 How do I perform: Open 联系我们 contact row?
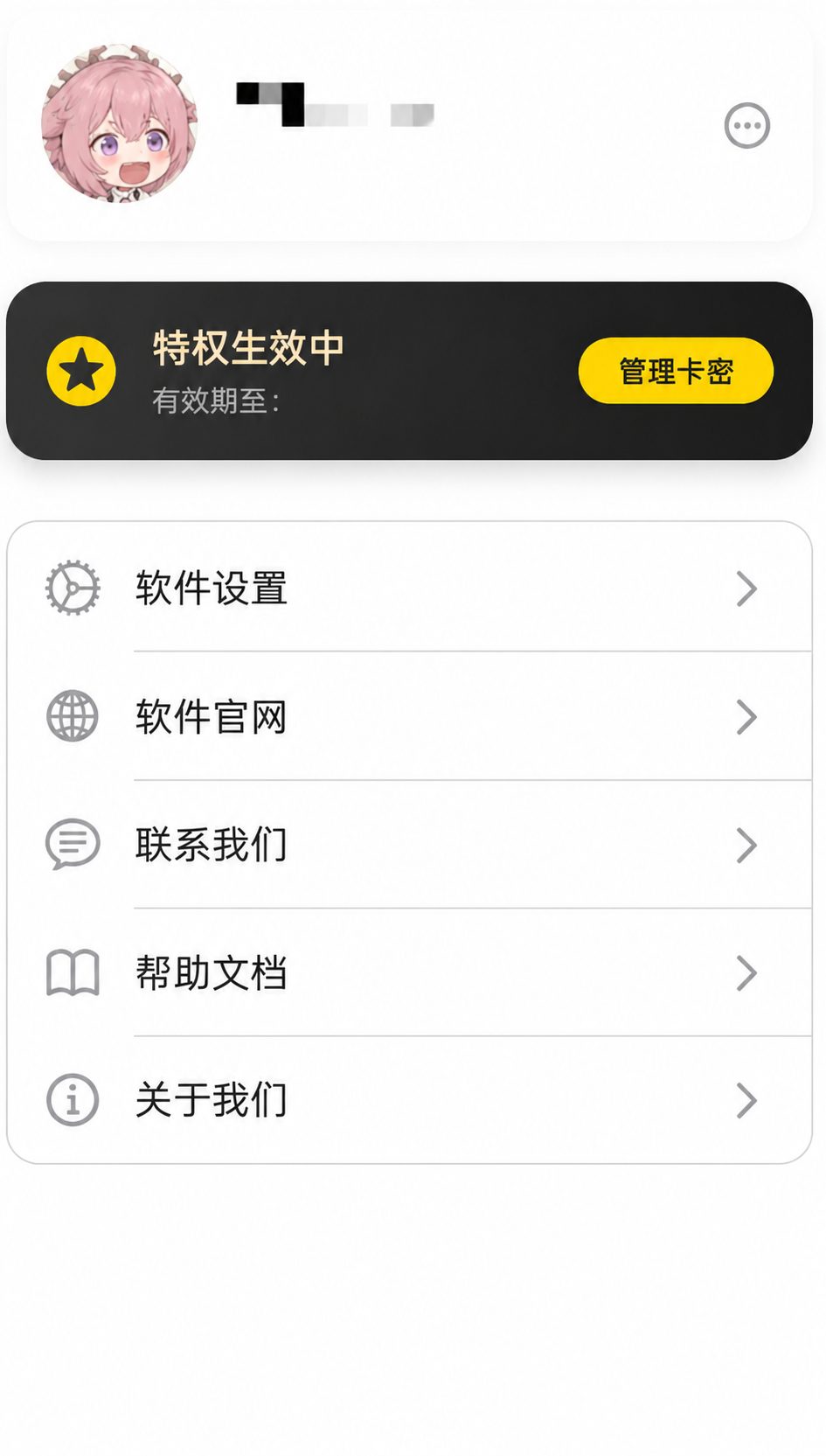[410, 844]
